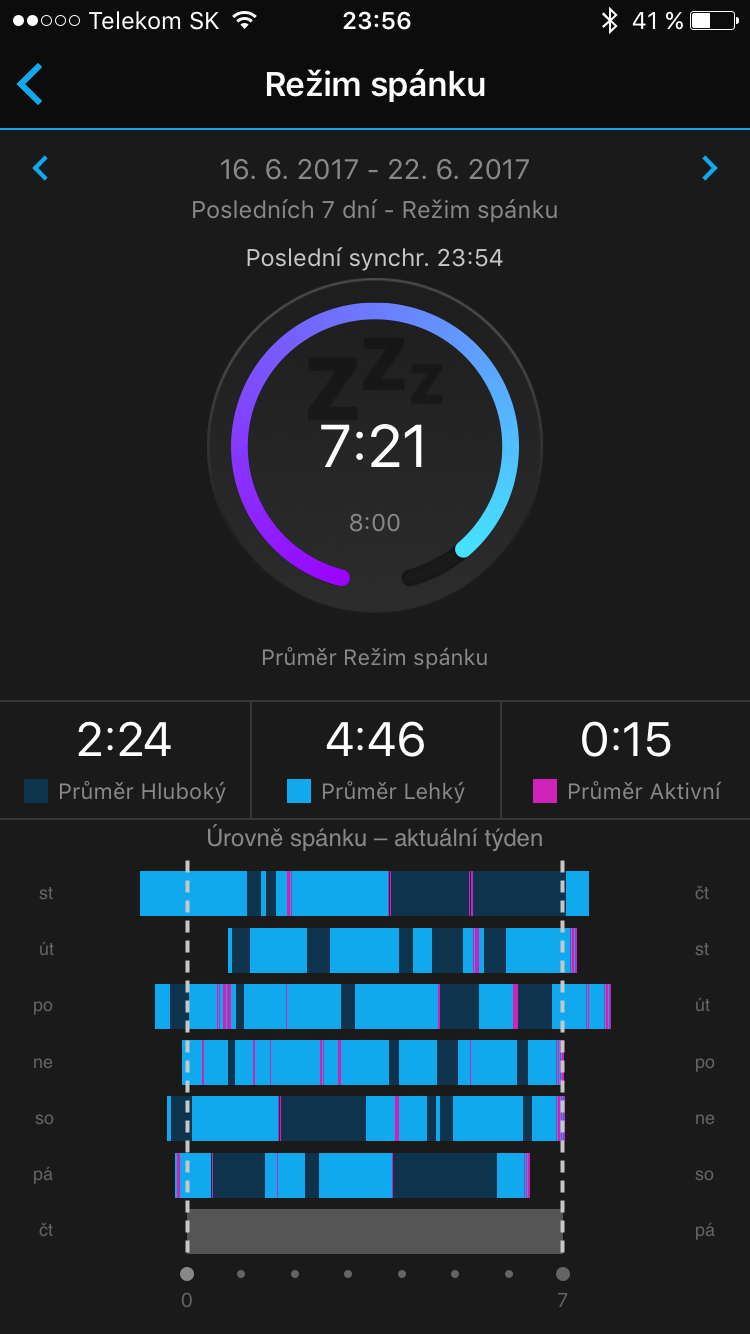Image resolution: width=750 pixels, height=1334 pixels.
Task: Tap the back arrow to leave Režim spánku
Action: point(30,85)
